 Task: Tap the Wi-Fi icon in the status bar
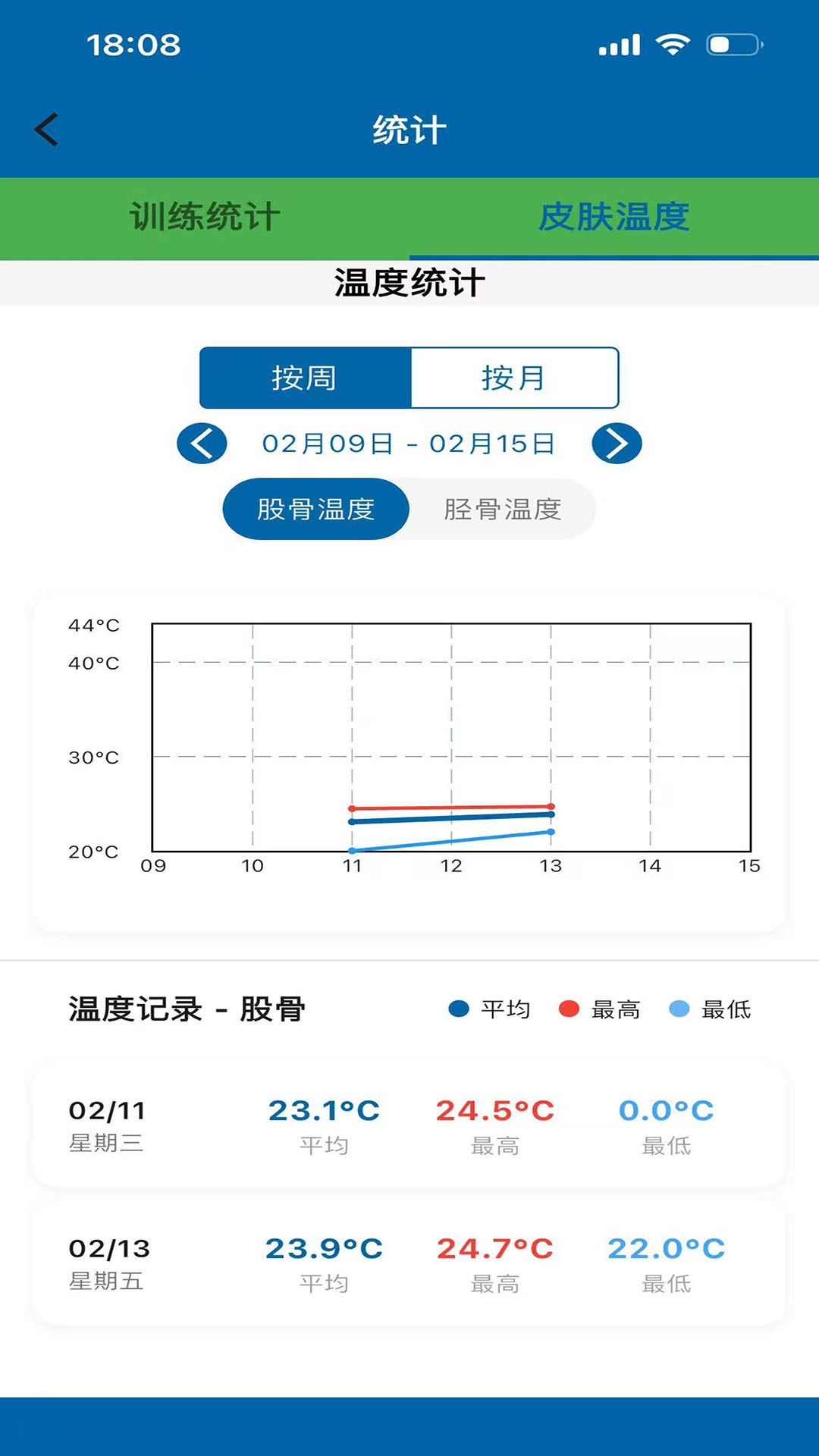pos(671,44)
